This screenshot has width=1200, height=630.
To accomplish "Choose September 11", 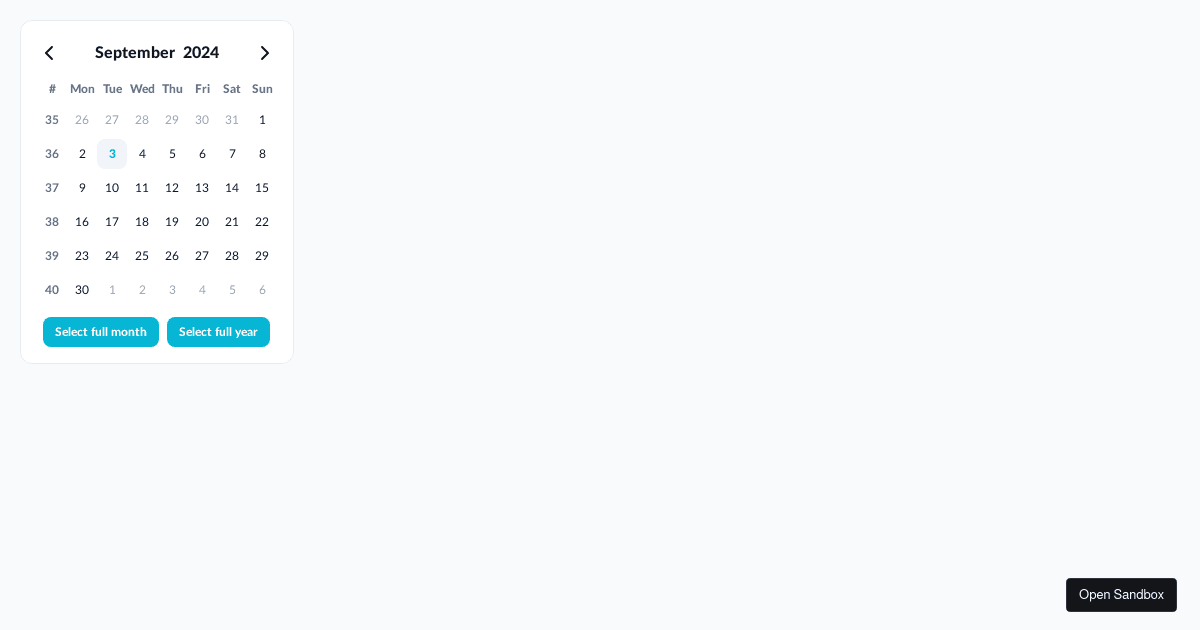I will pyautogui.click(x=142, y=188).
